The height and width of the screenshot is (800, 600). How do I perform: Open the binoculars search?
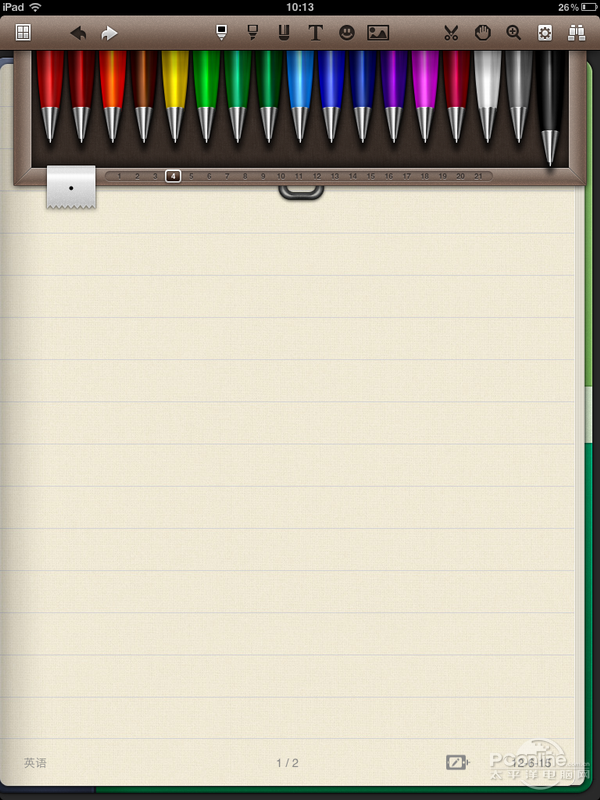pyautogui.click(x=576, y=33)
